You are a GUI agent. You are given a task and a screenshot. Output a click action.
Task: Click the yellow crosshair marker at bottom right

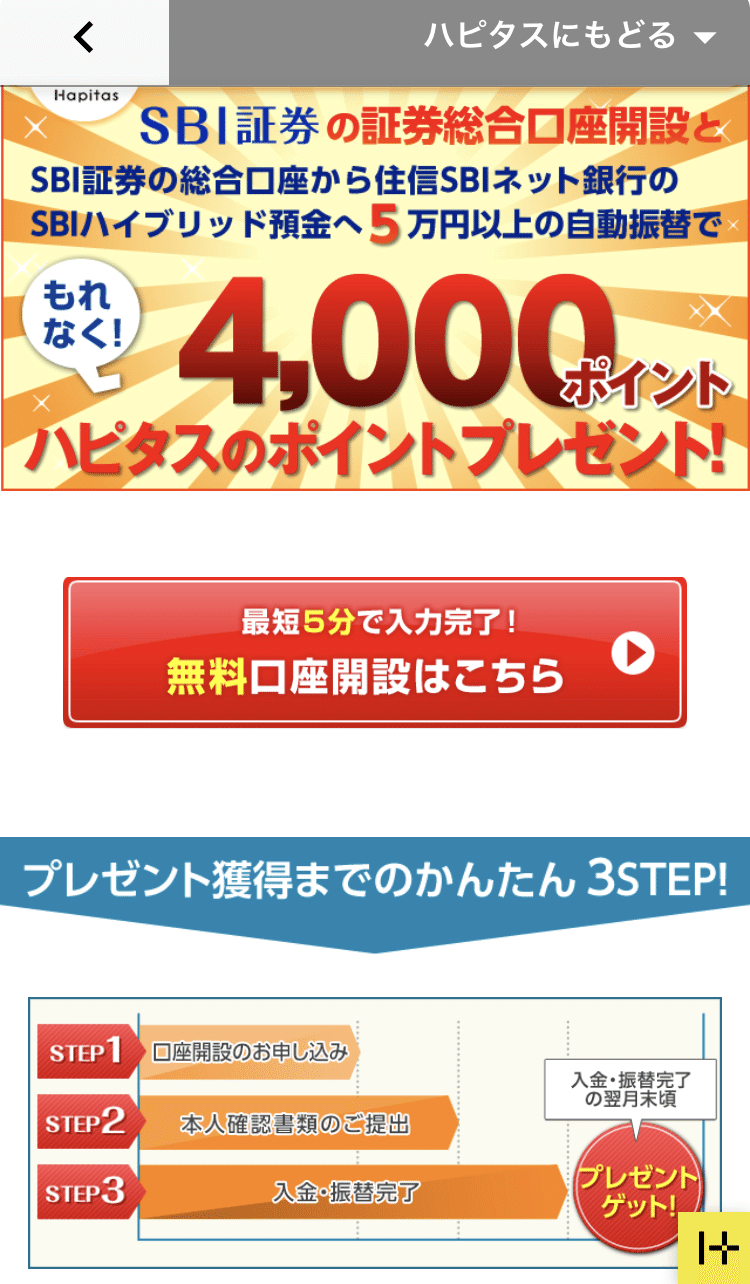point(717,1246)
